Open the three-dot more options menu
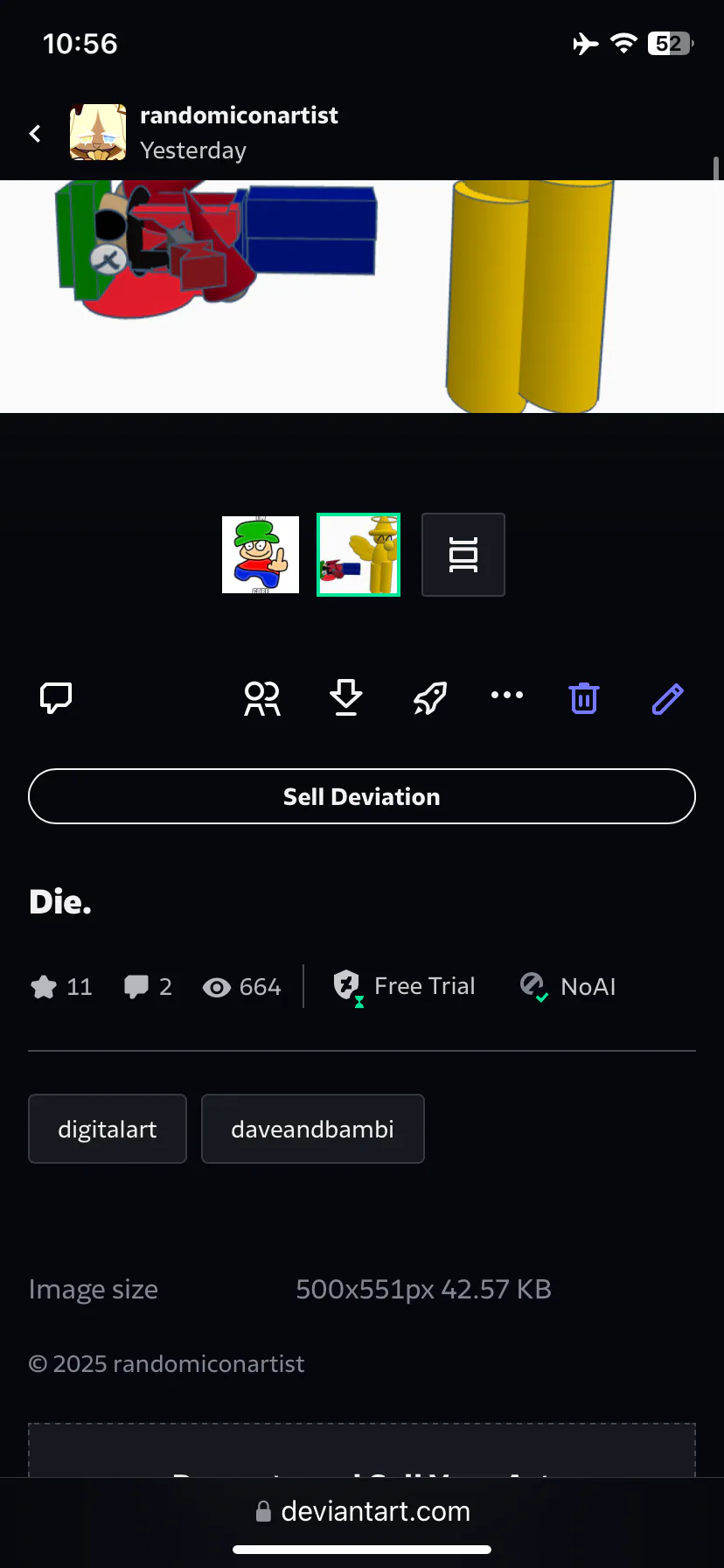The image size is (724, 1568). pyautogui.click(x=507, y=696)
